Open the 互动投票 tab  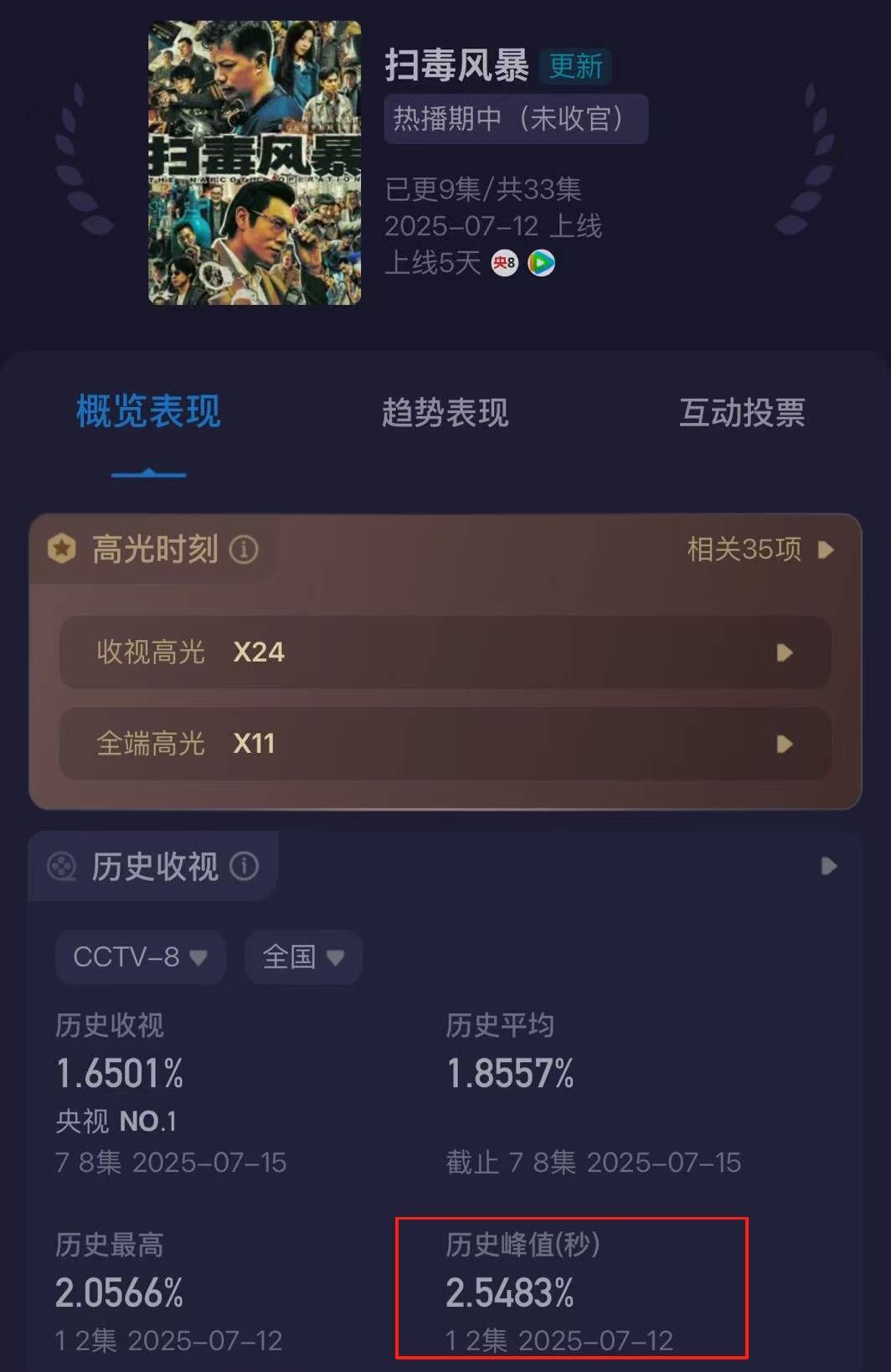[741, 412]
